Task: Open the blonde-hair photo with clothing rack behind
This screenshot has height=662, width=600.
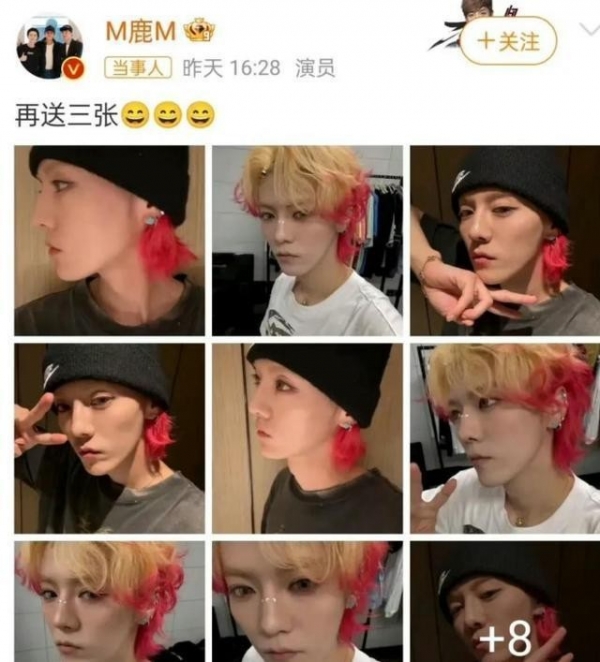Action: pyautogui.click(x=307, y=240)
